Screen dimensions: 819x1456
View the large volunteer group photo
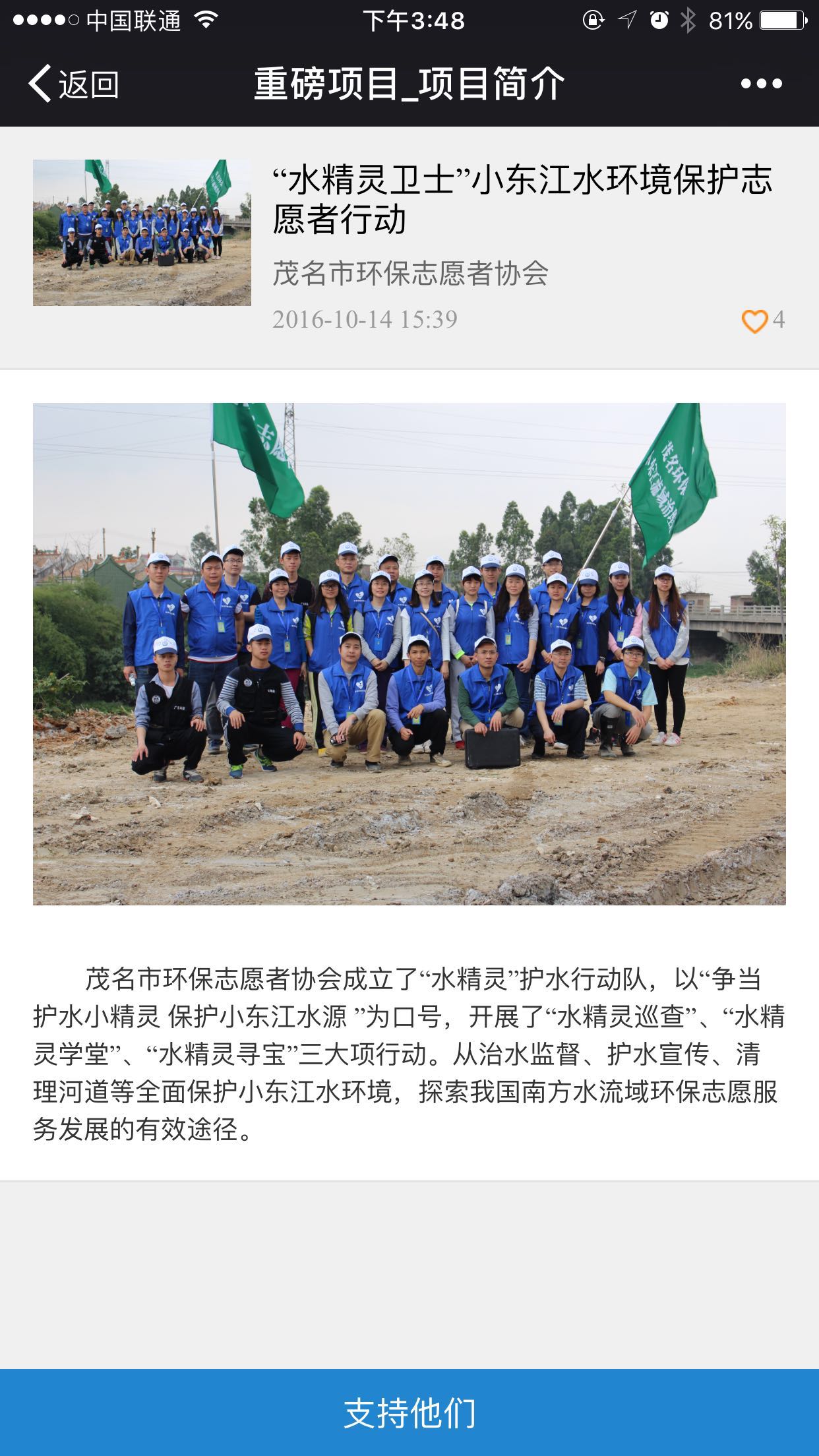tap(409, 653)
